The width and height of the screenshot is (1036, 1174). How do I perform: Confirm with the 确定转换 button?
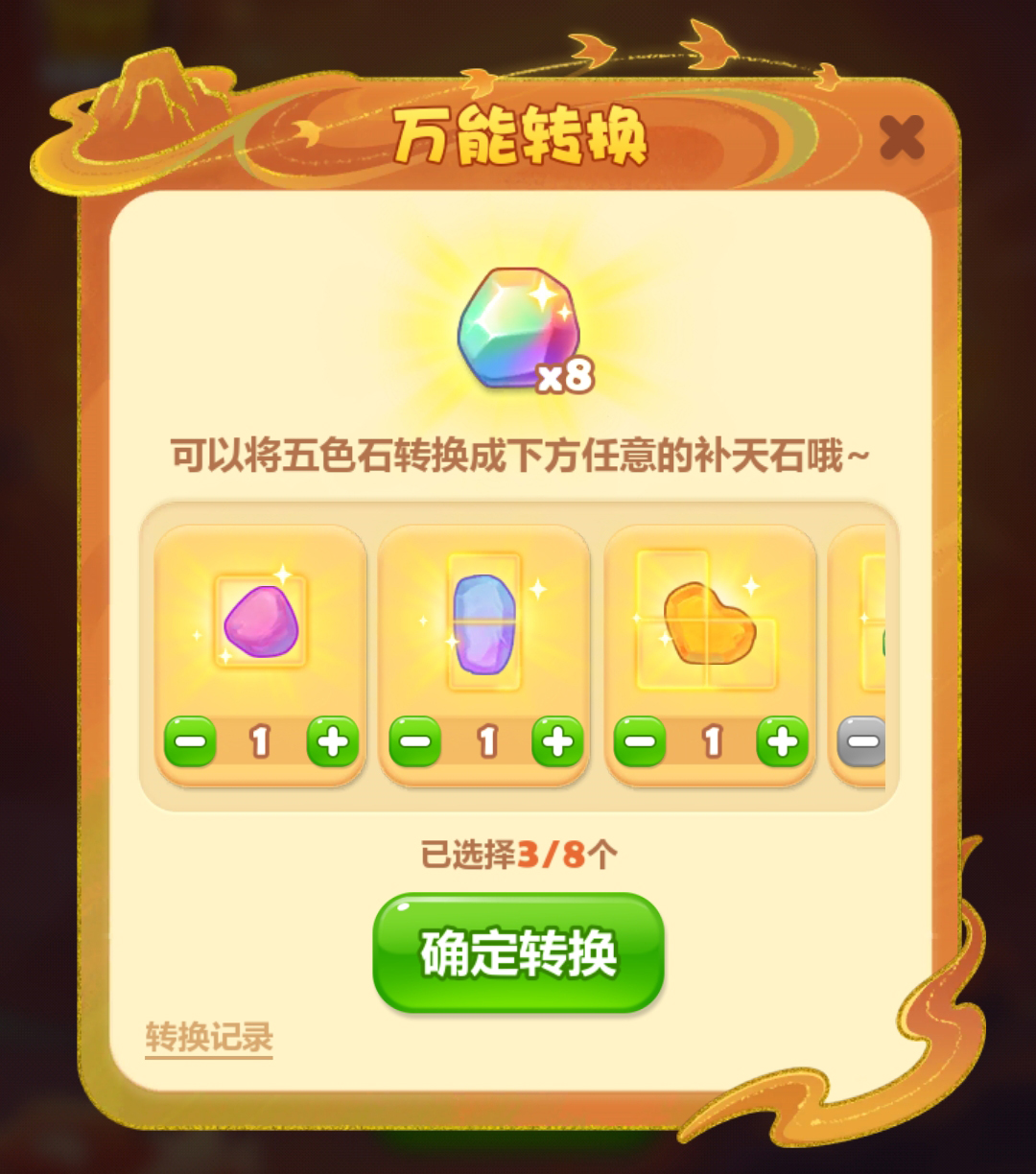[x=518, y=952]
